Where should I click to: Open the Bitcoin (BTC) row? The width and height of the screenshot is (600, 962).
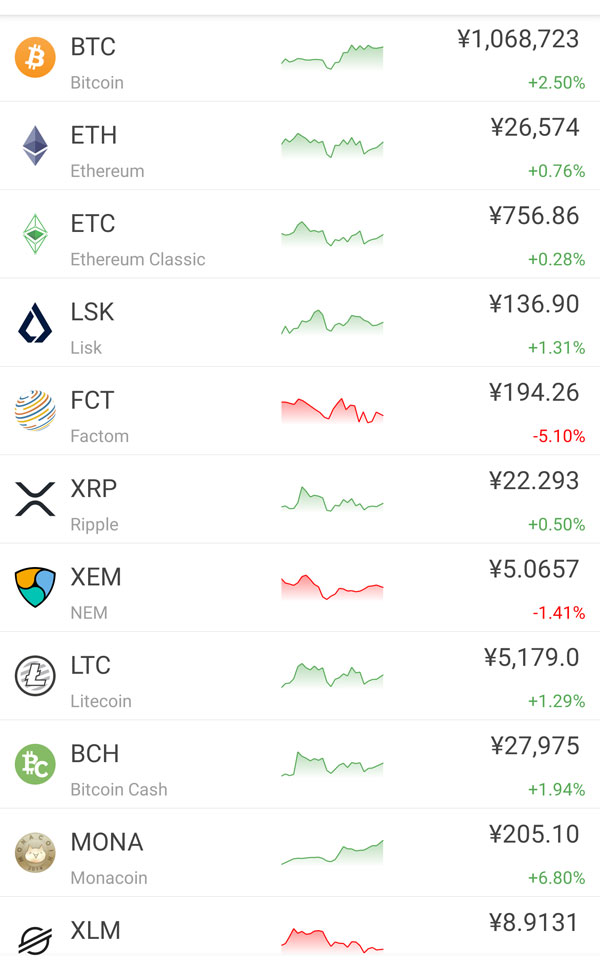300,58
